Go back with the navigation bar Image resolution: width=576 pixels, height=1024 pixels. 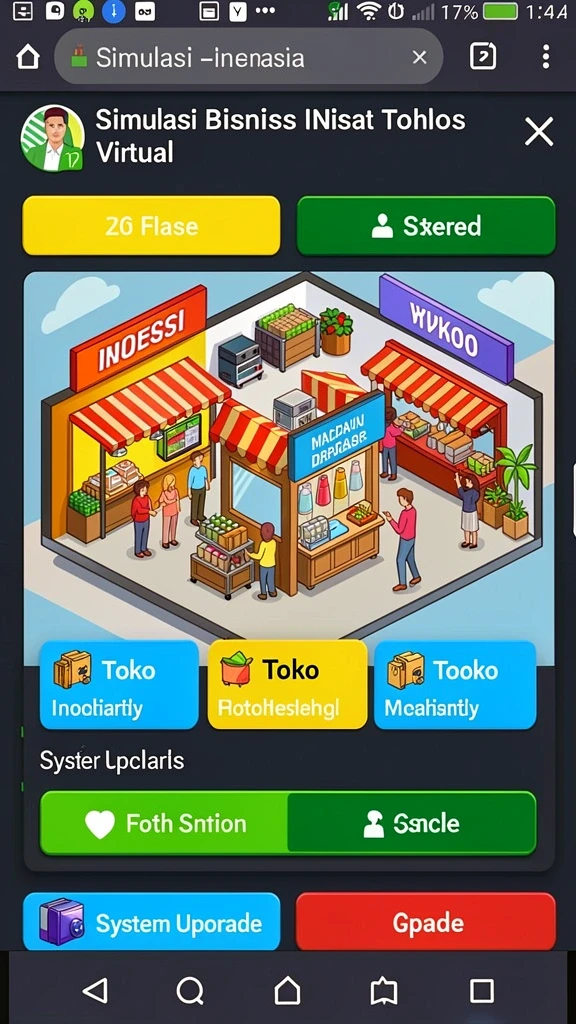95,991
